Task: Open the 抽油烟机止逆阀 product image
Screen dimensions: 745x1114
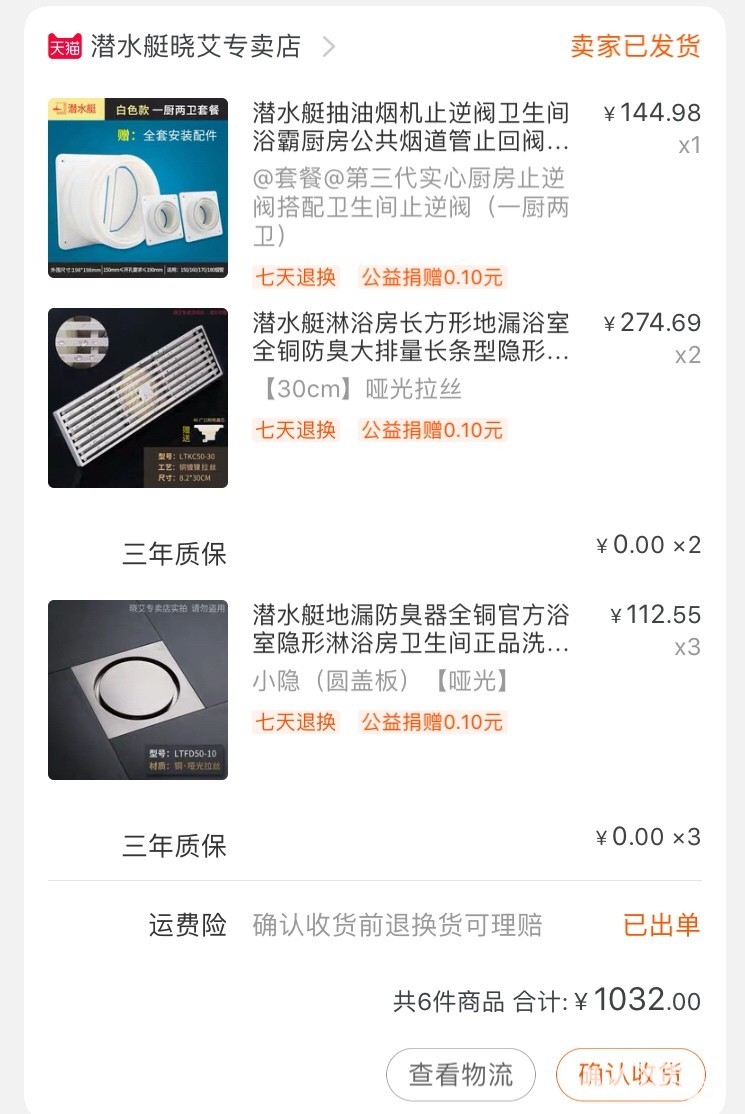Action: [138, 188]
